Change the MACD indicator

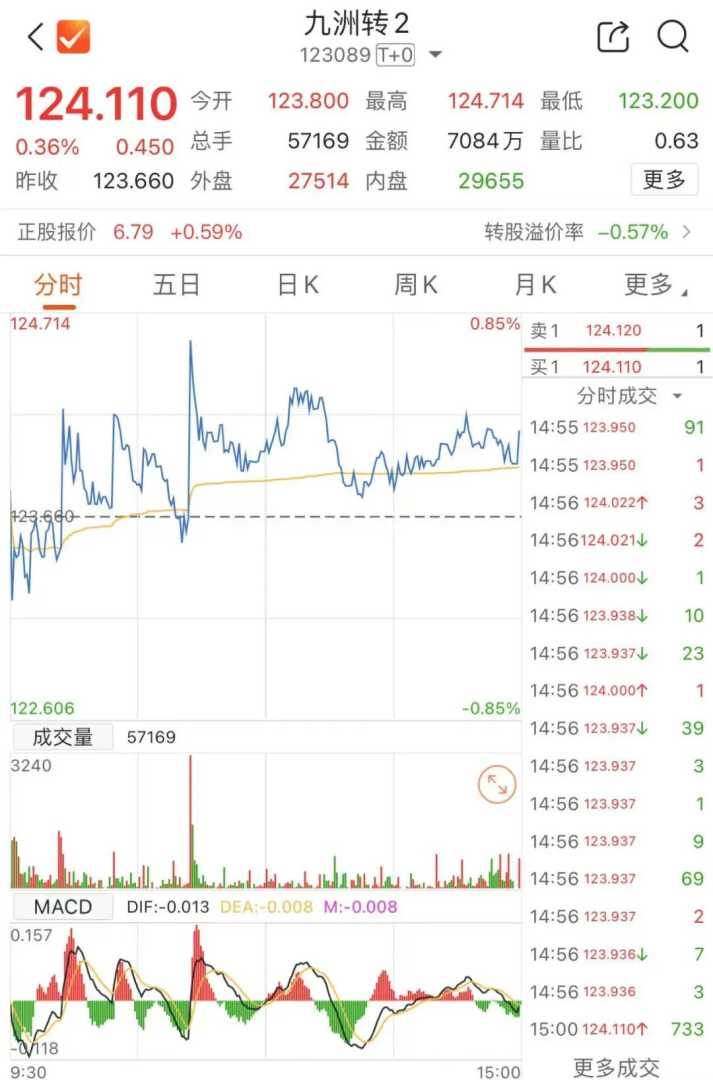63,907
